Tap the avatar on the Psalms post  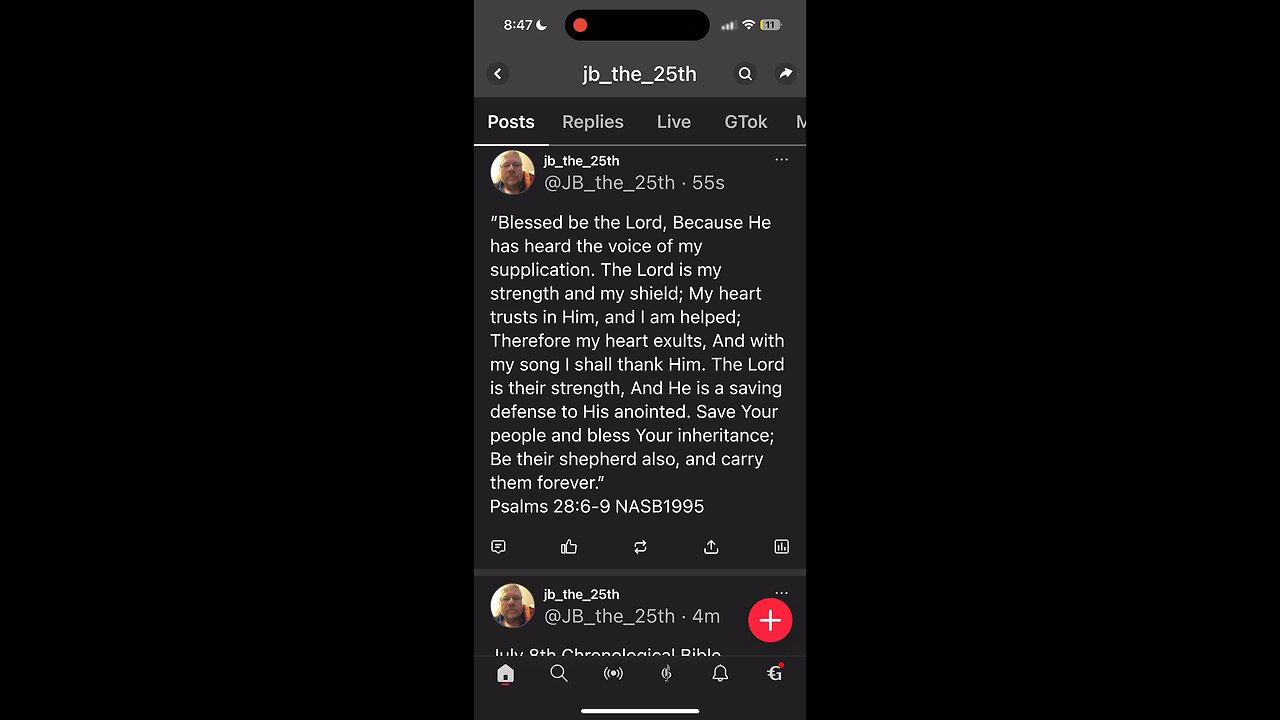coord(512,172)
